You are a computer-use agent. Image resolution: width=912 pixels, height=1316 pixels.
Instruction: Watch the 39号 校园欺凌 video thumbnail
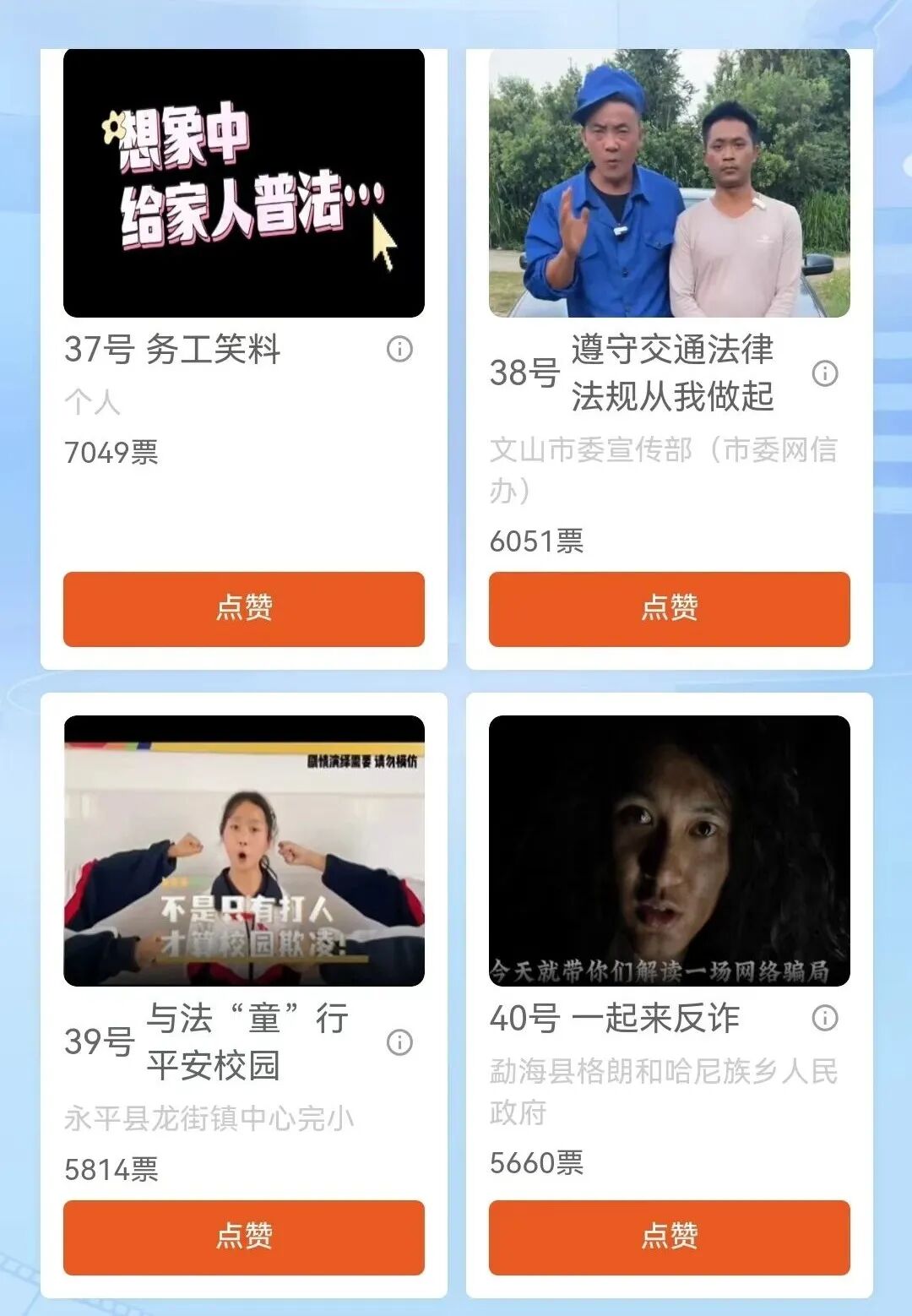(243, 850)
